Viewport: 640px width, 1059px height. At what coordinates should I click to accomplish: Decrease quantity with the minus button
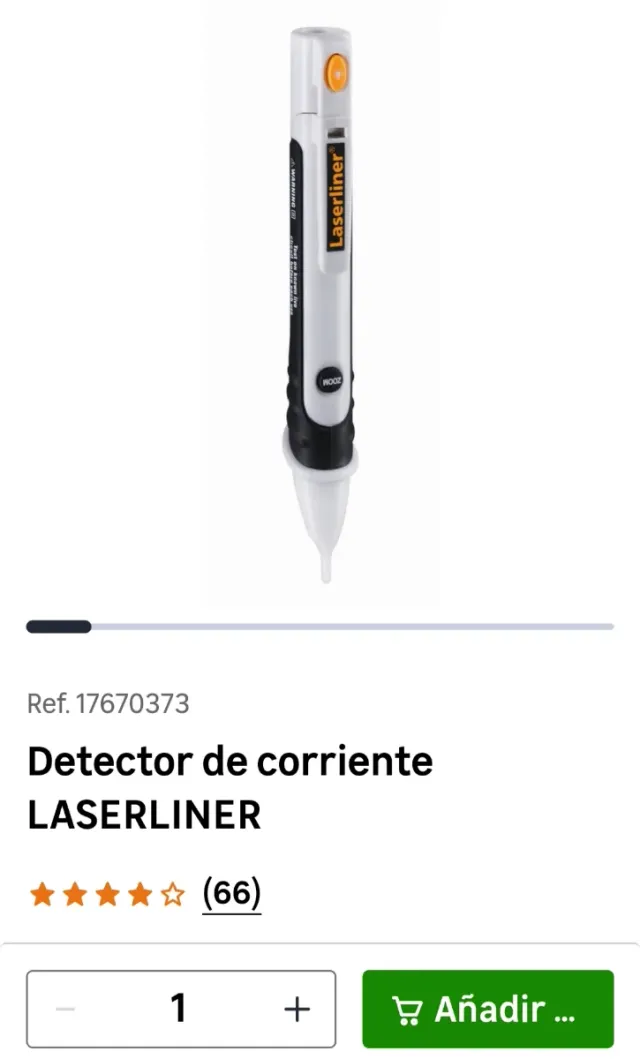click(x=65, y=1009)
